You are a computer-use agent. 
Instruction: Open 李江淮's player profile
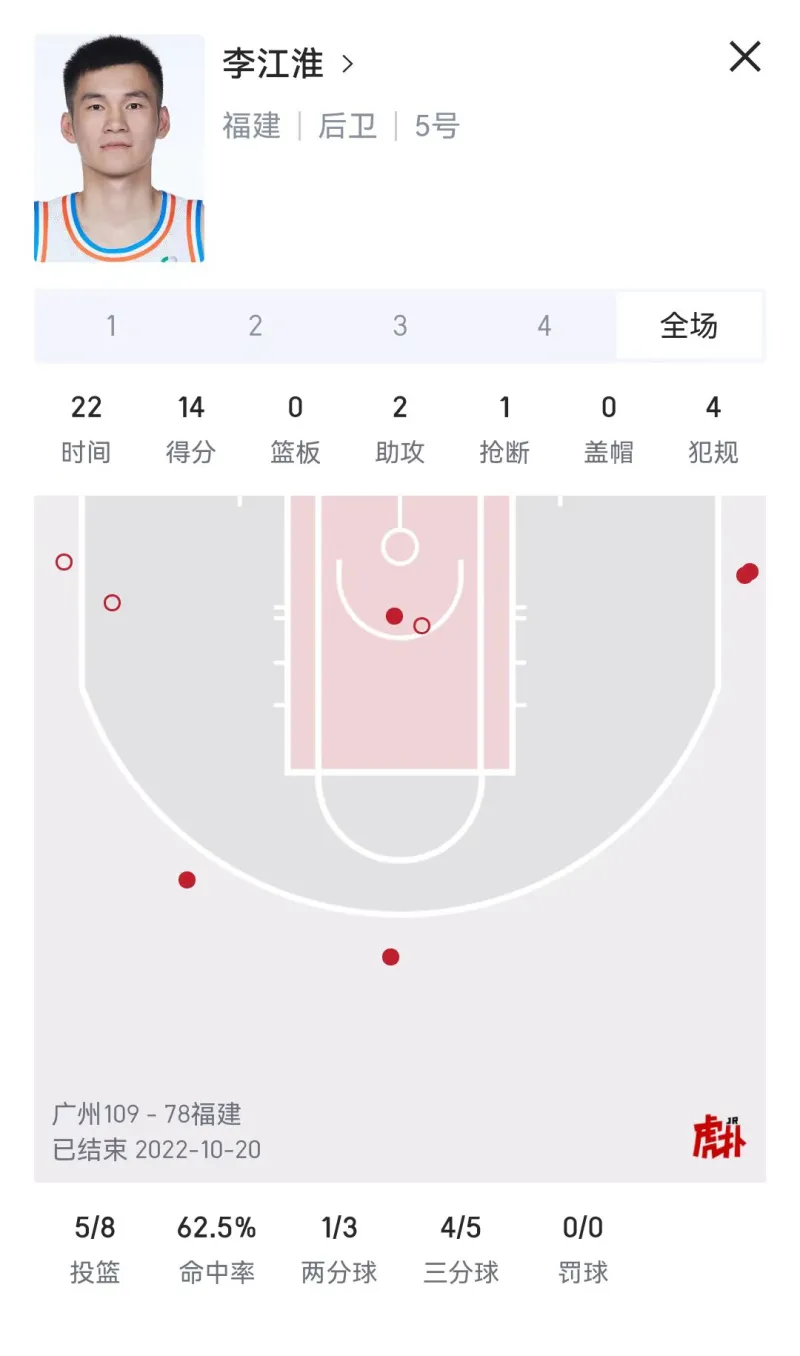288,64
